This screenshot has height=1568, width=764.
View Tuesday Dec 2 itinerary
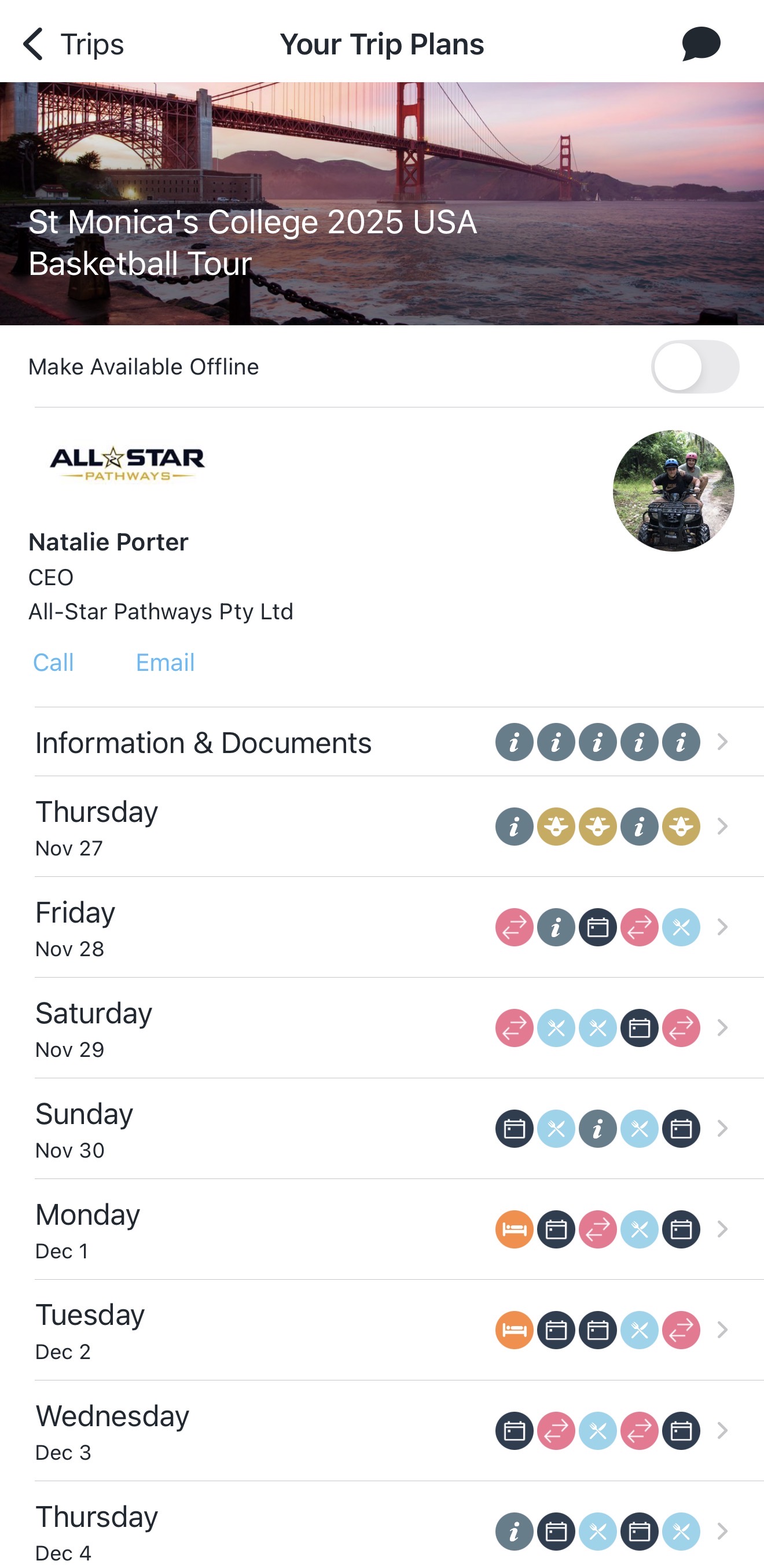coord(399,1330)
